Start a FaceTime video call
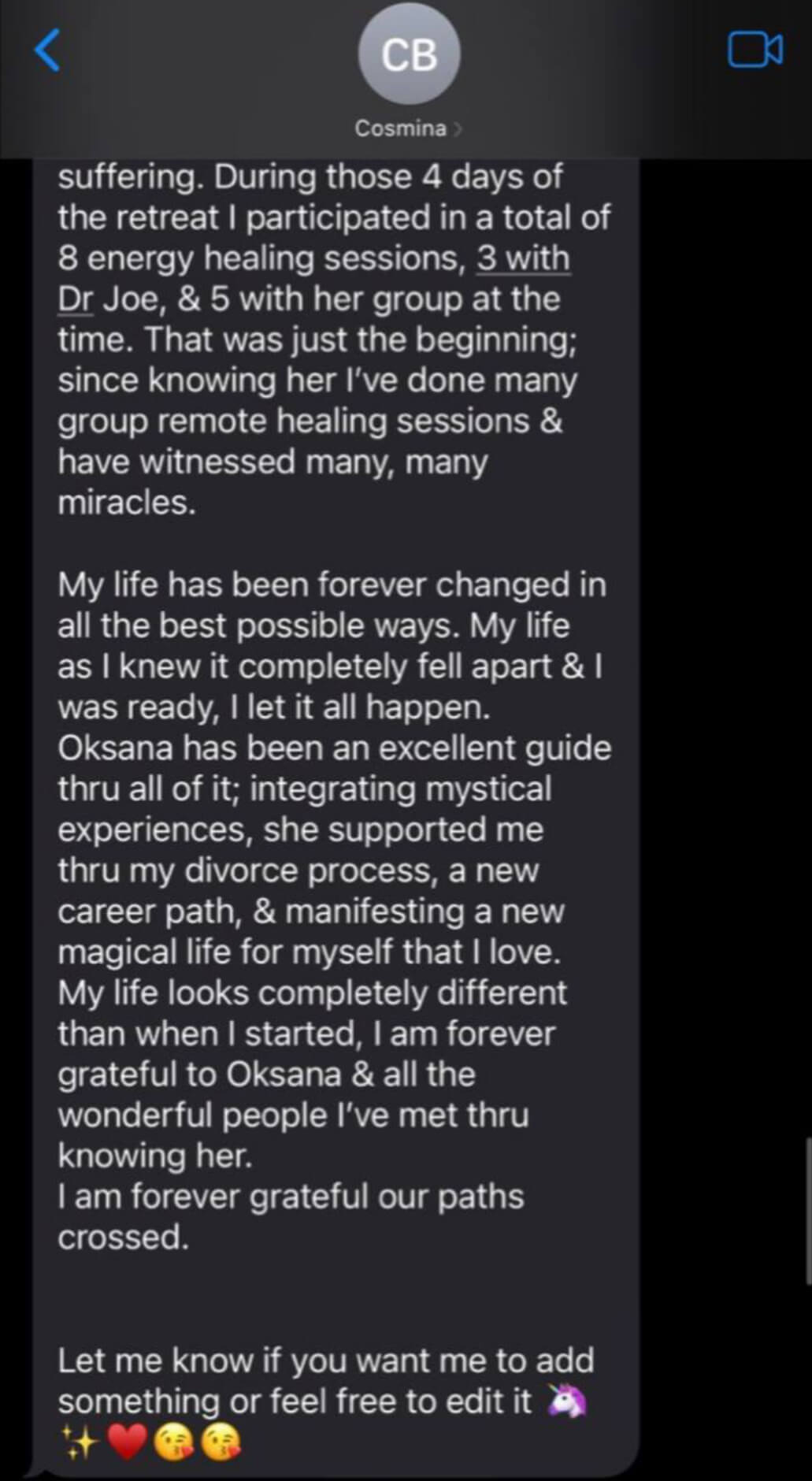This screenshot has height=1481, width=812. [755, 50]
